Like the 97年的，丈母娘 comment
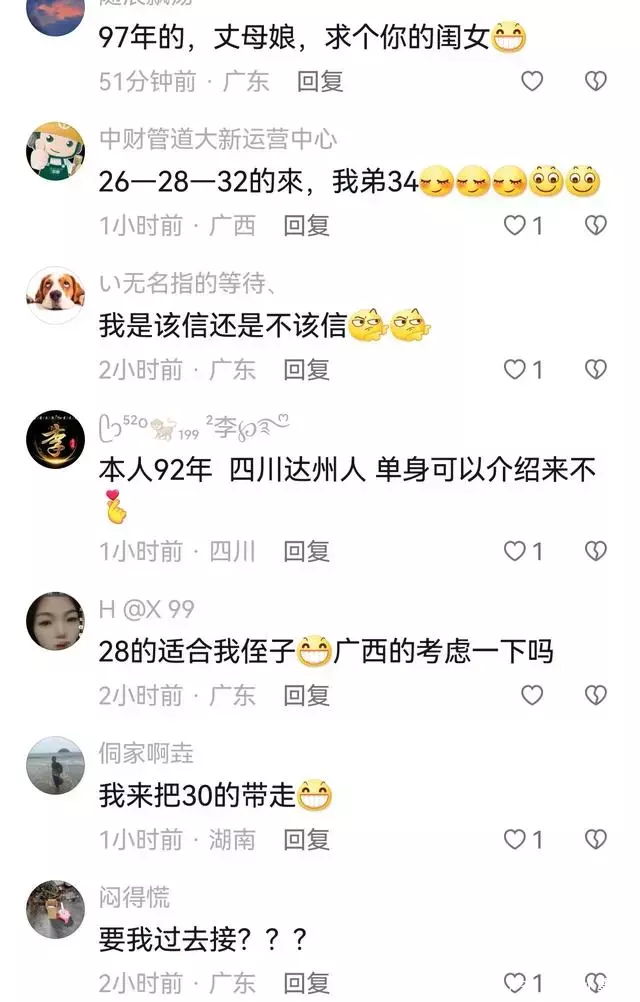 click(x=532, y=81)
